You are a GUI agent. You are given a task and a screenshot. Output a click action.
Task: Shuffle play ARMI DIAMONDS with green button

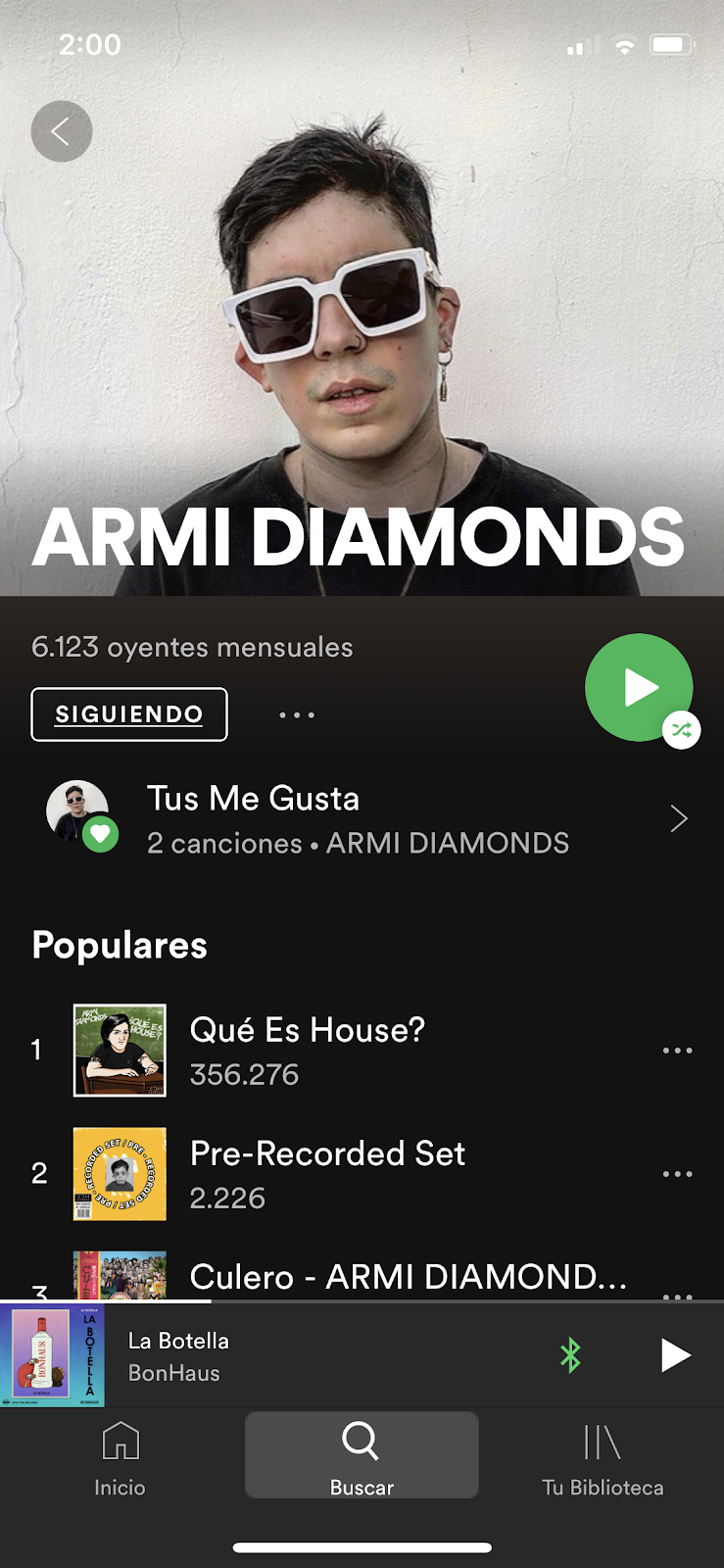[x=639, y=688]
